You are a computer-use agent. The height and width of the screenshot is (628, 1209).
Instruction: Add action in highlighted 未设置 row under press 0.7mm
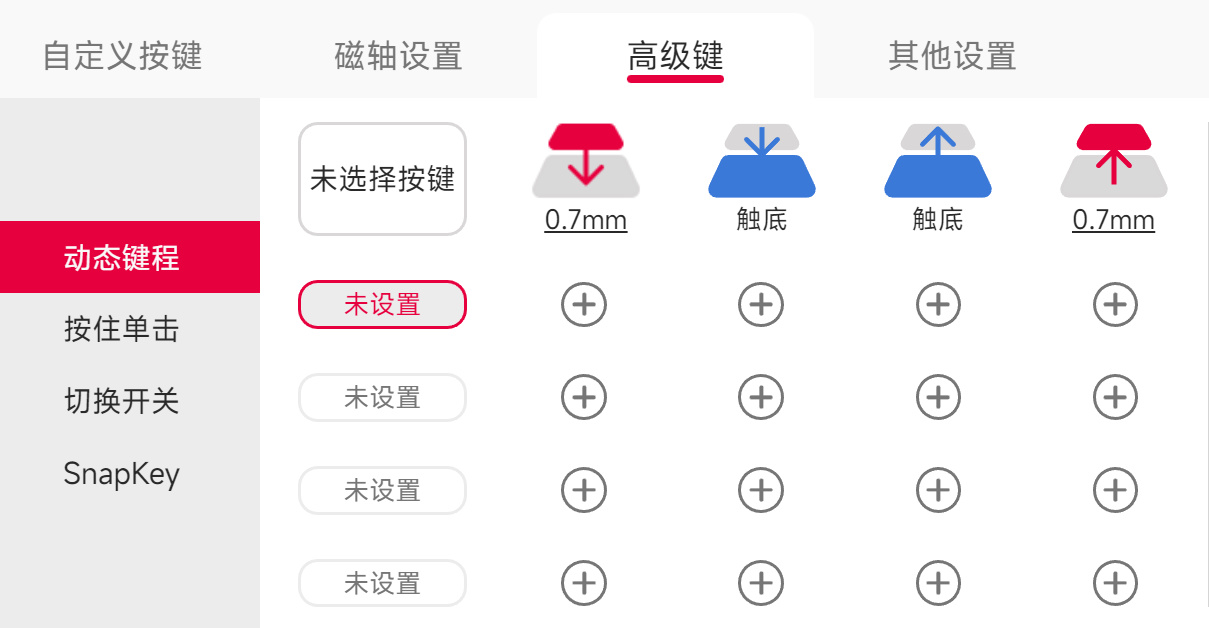[584, 305]
